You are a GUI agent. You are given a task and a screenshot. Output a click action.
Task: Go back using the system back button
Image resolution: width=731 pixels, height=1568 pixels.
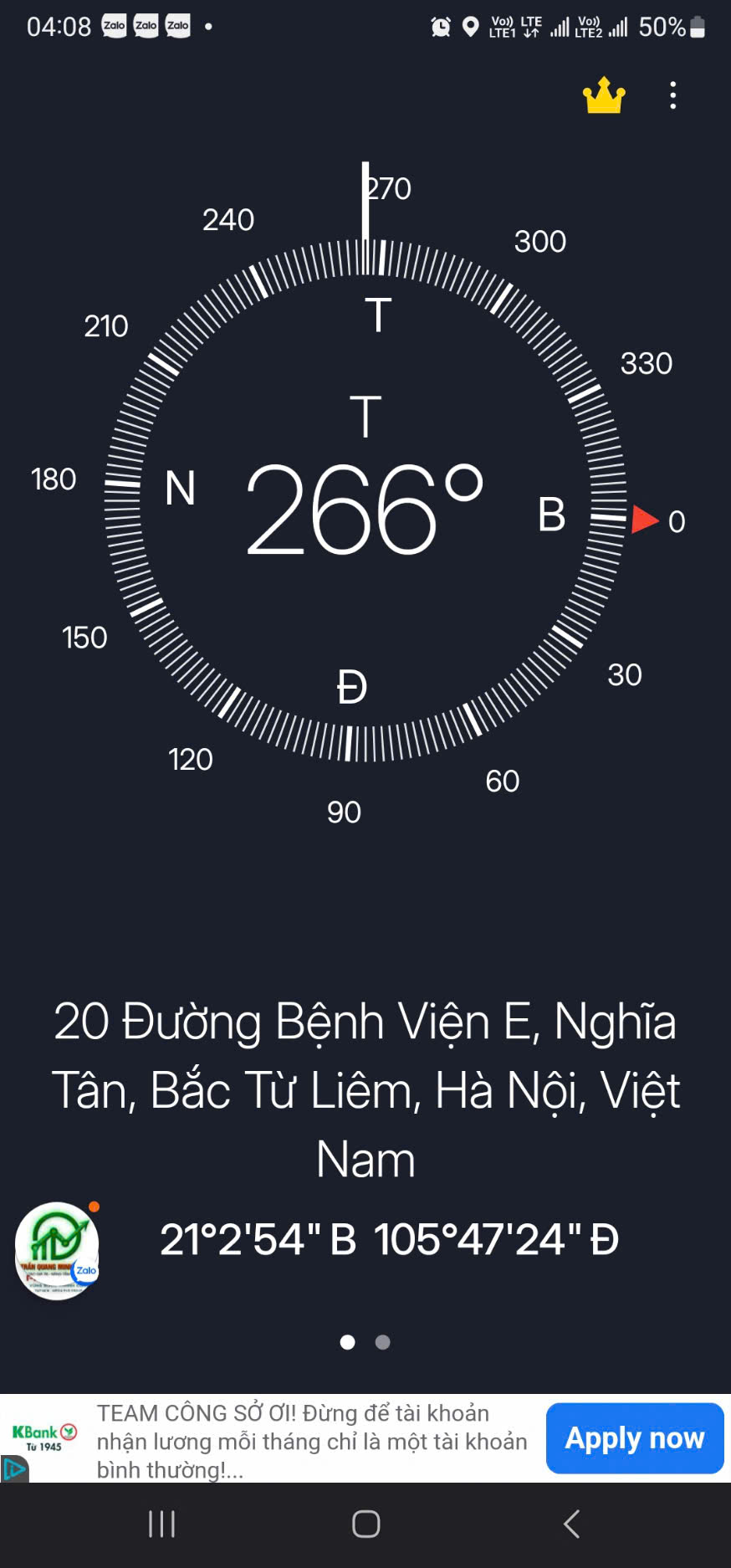coord(572,1524)
